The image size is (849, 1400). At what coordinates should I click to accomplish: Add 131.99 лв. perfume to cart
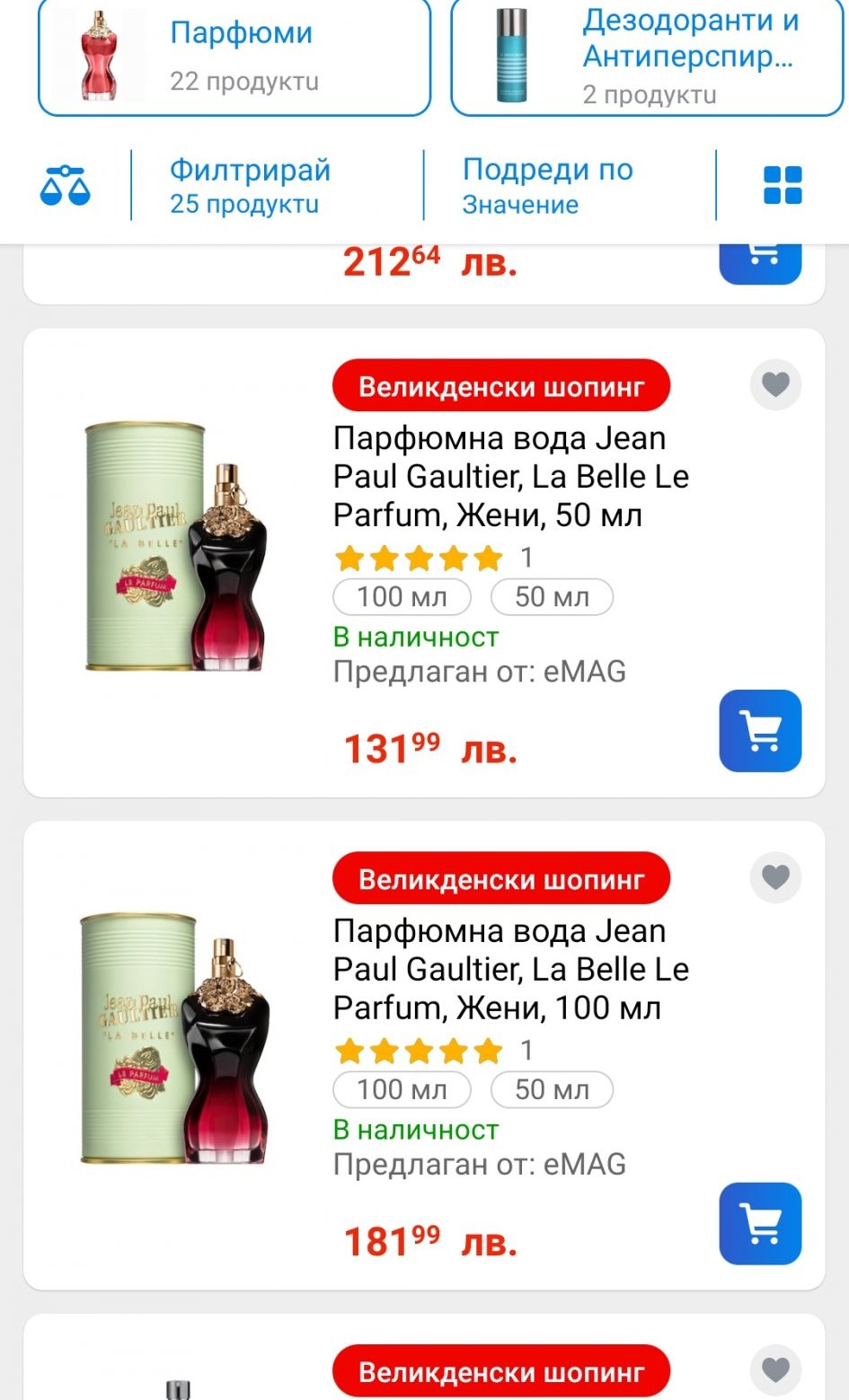[x=760, y=731]
